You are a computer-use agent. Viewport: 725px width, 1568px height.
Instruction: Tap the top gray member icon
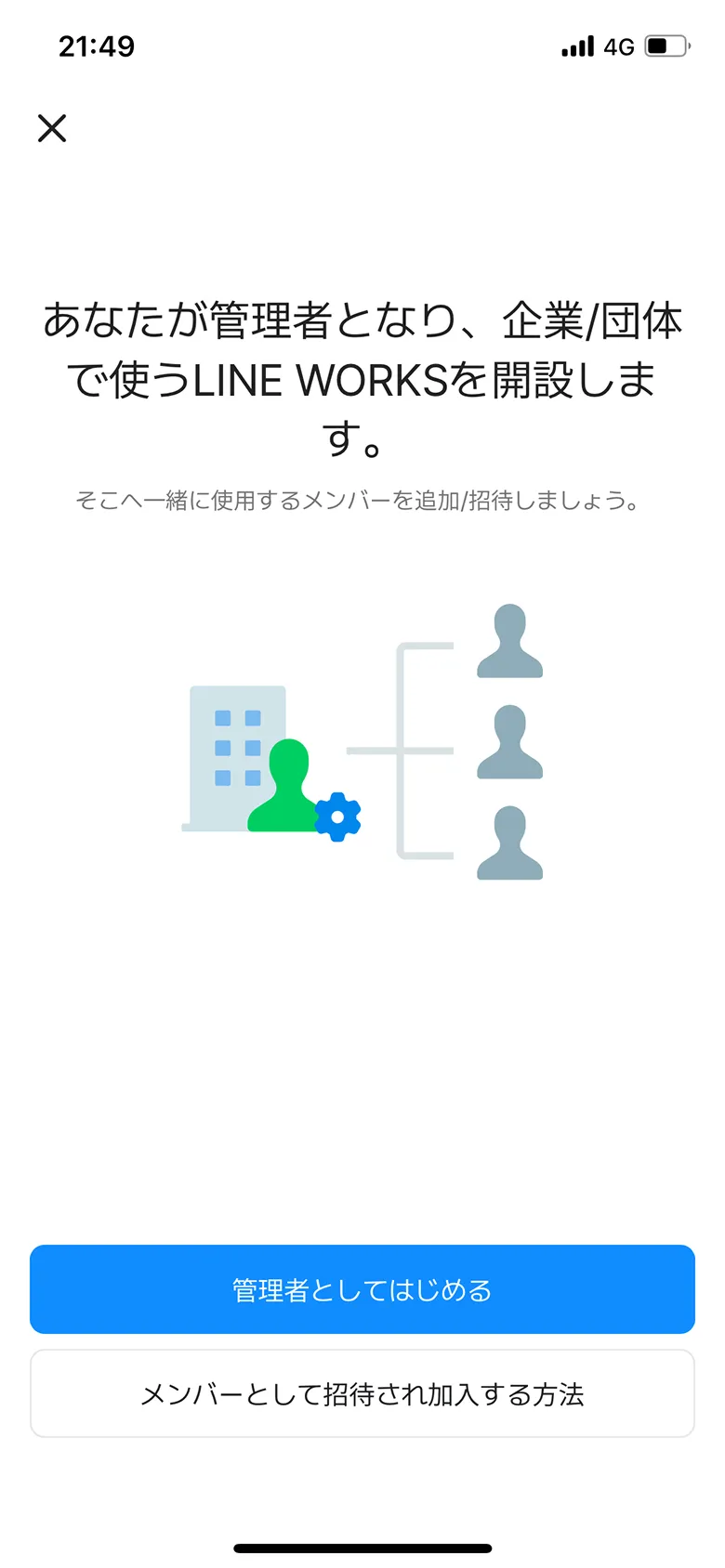click(x=508, y=641)
